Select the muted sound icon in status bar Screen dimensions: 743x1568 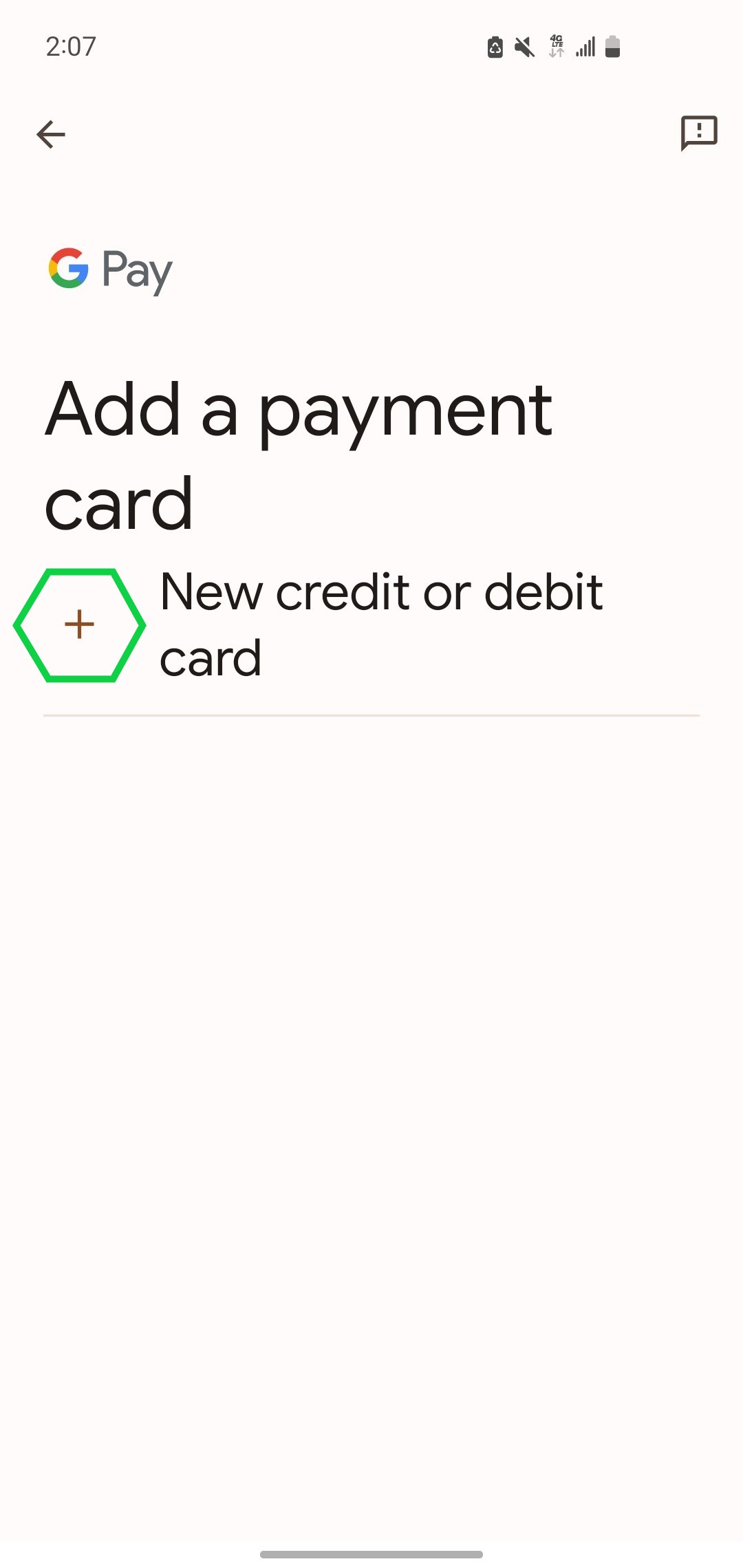[523, 47]
